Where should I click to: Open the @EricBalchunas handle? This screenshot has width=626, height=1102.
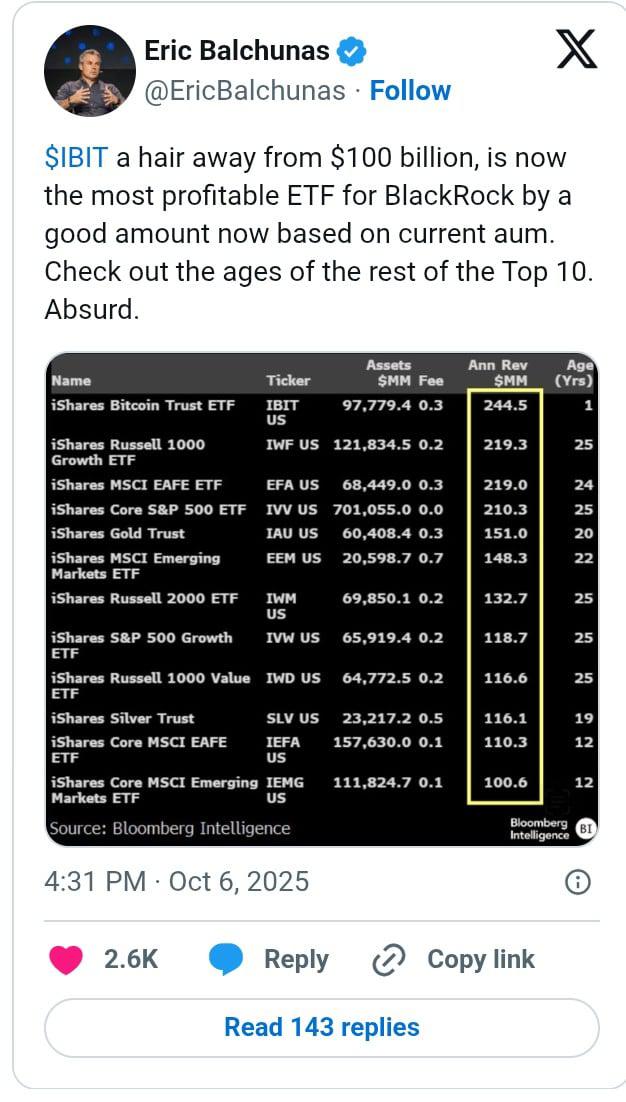244,90
